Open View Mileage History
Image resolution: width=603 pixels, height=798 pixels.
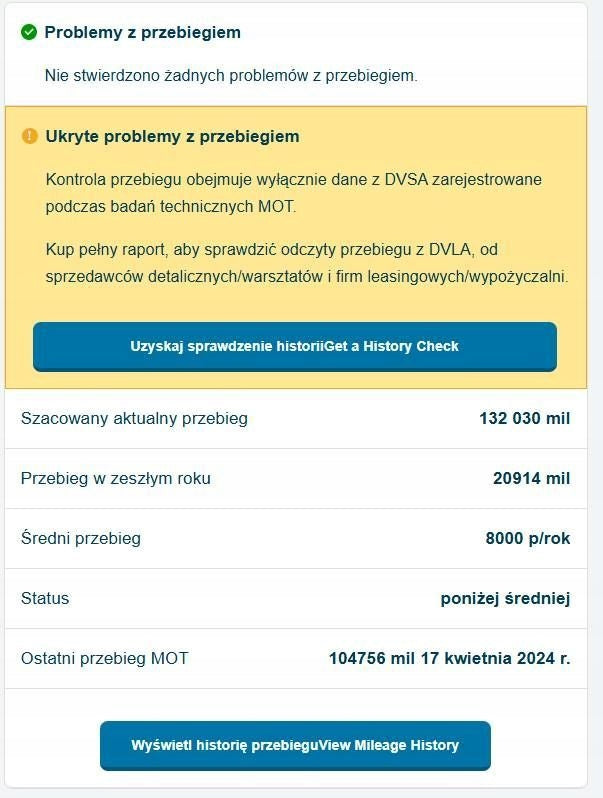(x=295, y=745)
